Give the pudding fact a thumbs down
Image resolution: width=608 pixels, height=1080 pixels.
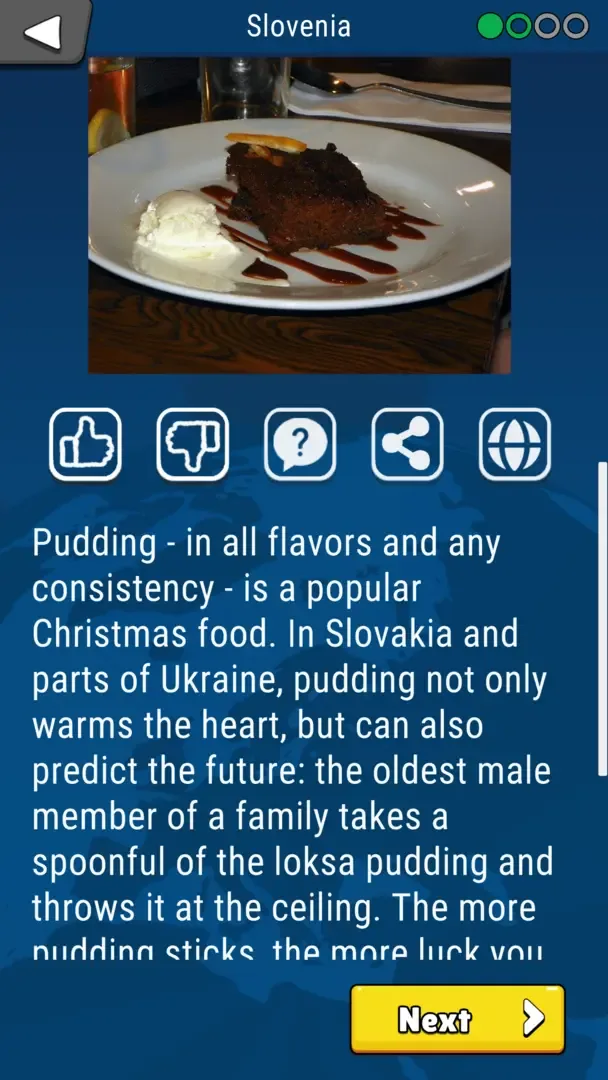click(193, 444)
